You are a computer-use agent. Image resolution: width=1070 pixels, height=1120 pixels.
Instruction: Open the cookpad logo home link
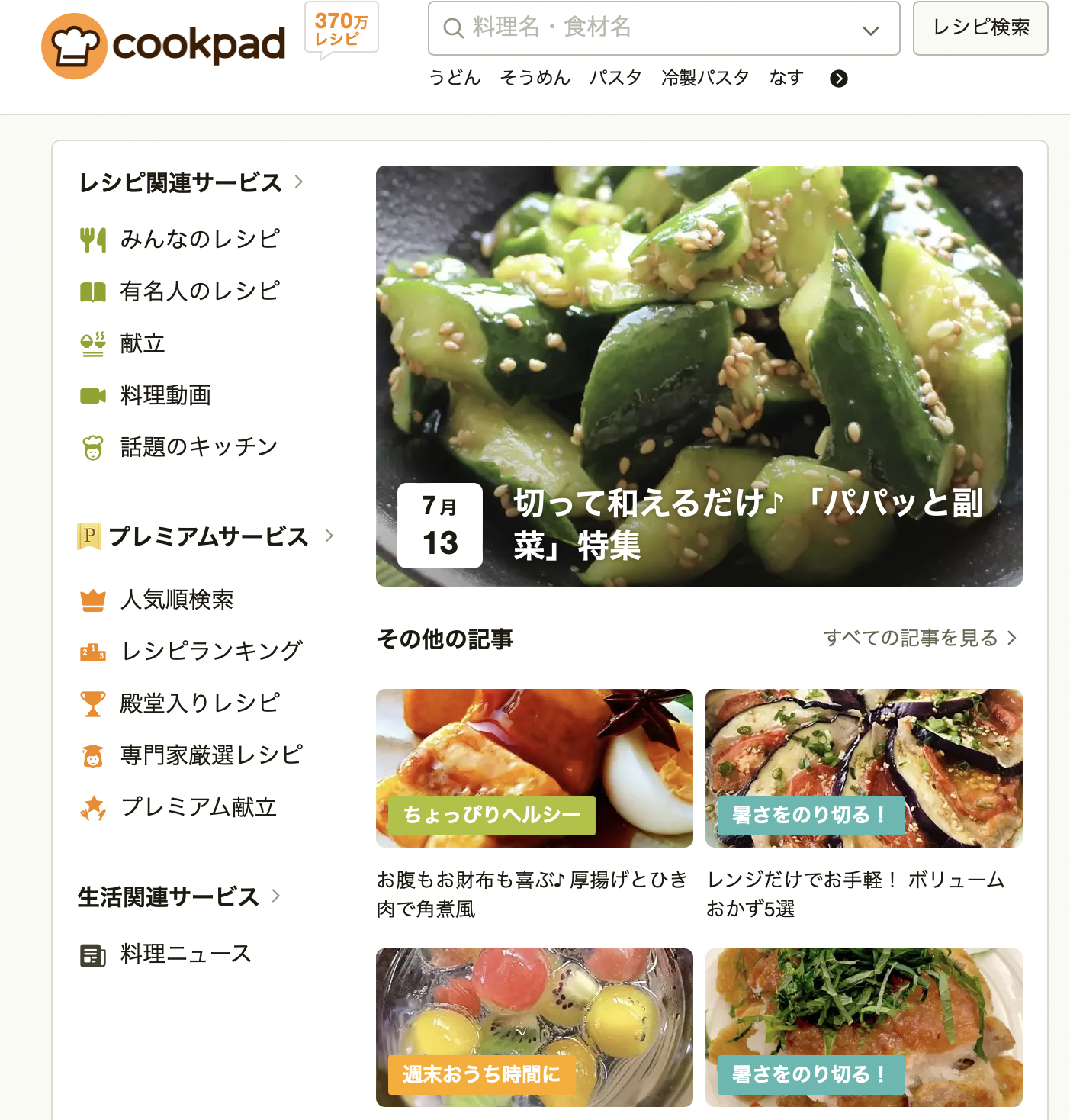pos(164,45)
